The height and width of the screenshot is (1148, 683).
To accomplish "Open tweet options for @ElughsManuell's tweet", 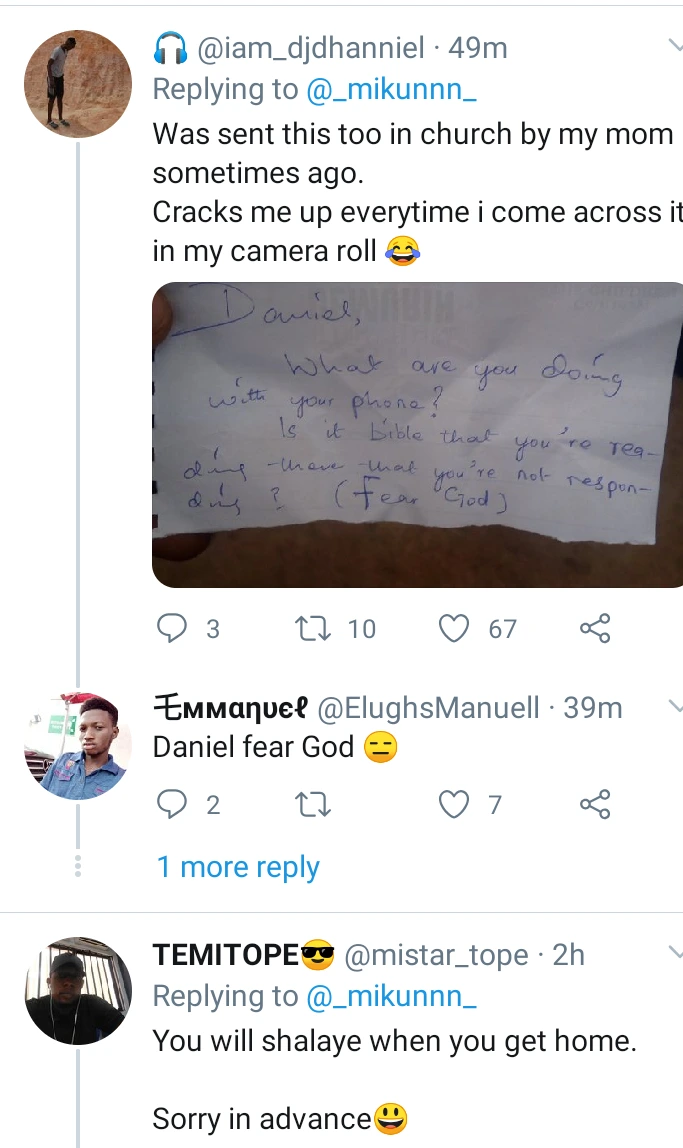I will (x=674, y=706).
